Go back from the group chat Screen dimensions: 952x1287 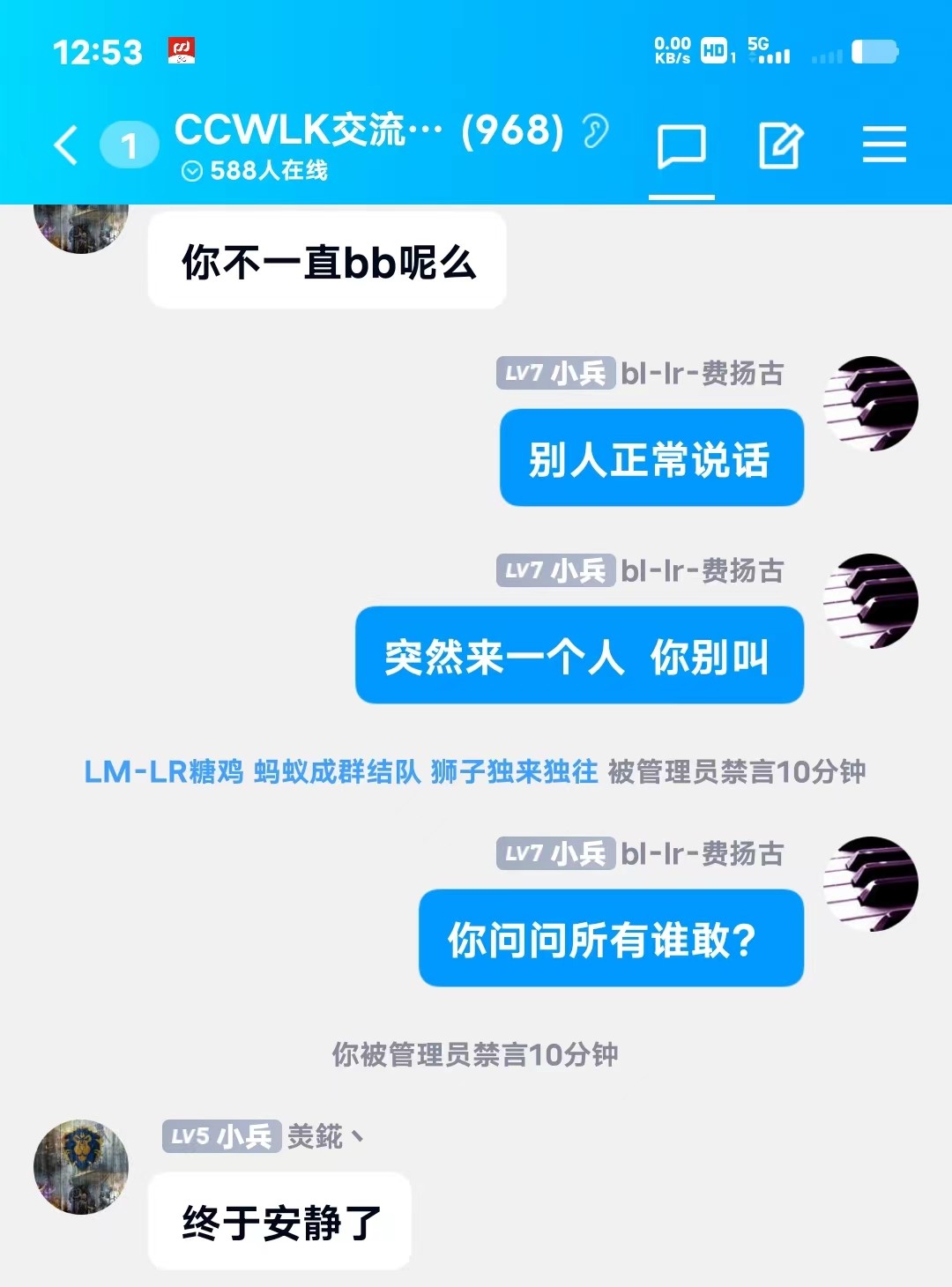[x=67, y=145]
